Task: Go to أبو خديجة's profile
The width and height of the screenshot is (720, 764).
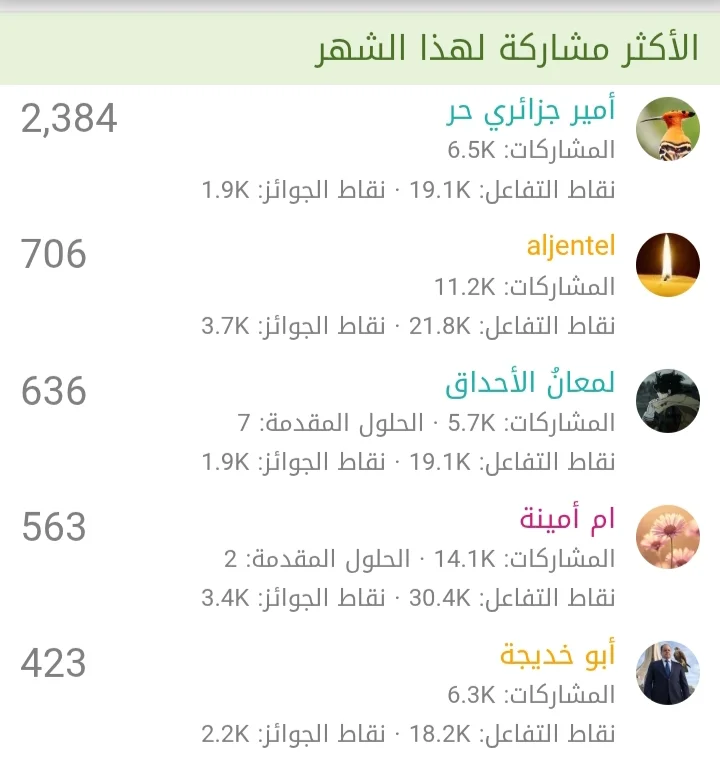Action: (x=557, y=655)
